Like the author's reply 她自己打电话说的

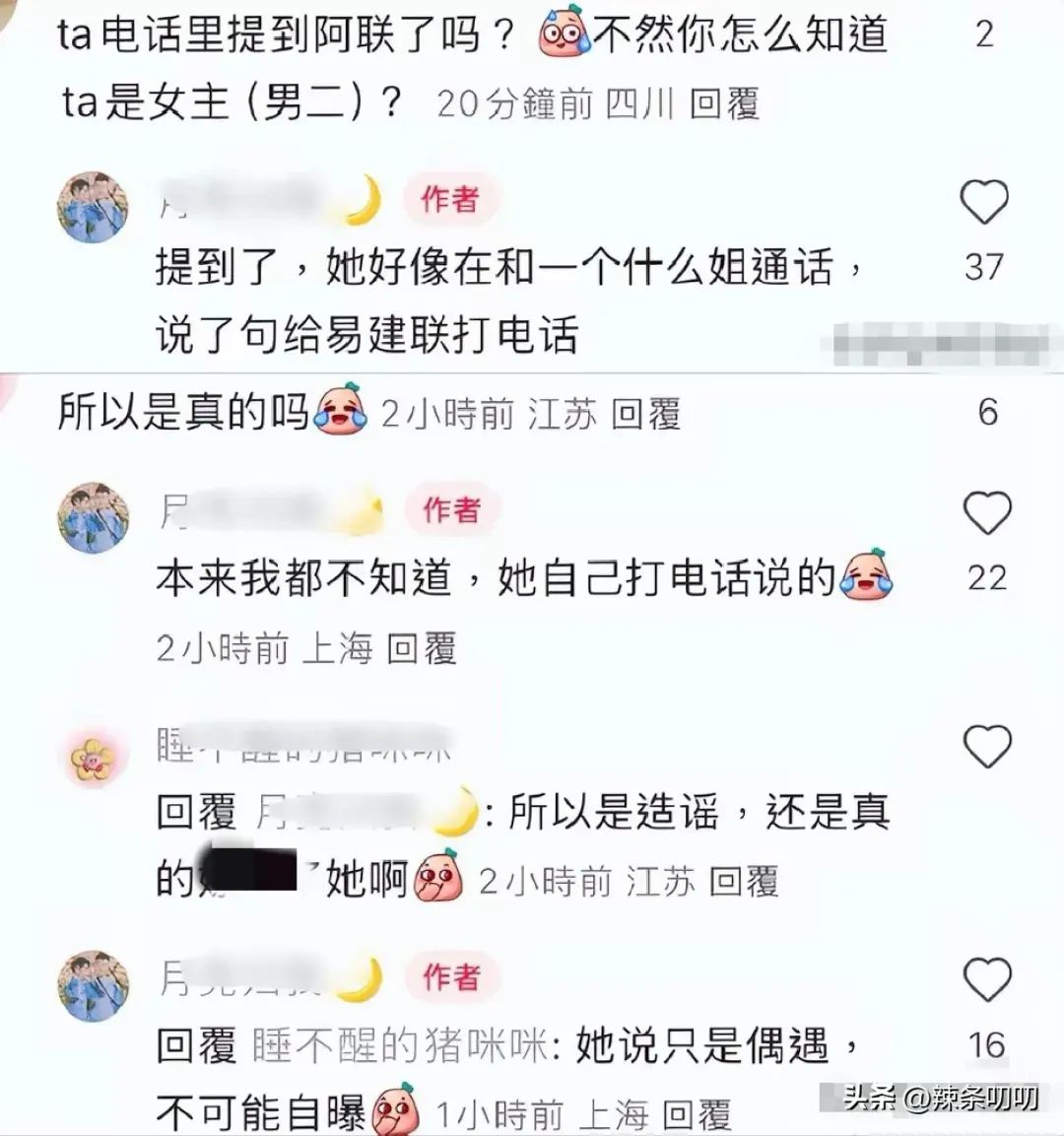[x=986, y=514]
